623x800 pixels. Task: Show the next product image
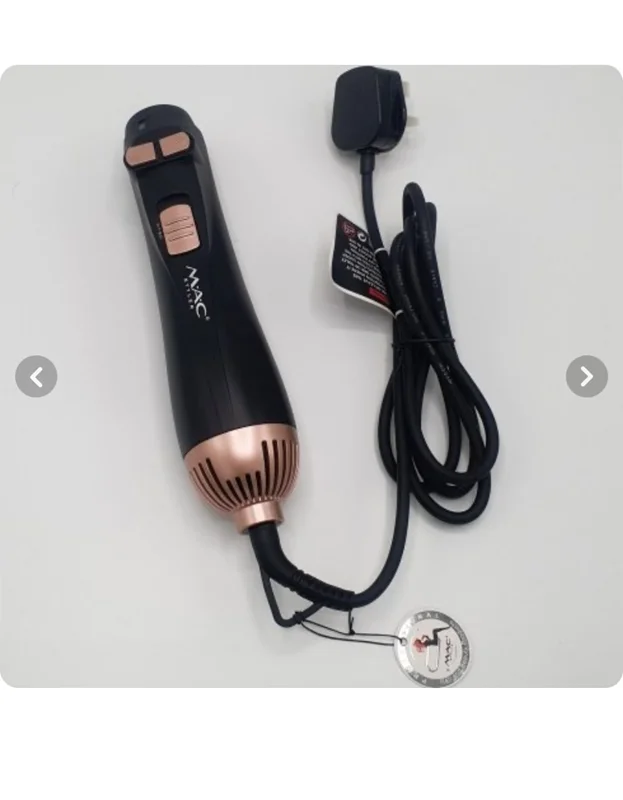[586, 377]
